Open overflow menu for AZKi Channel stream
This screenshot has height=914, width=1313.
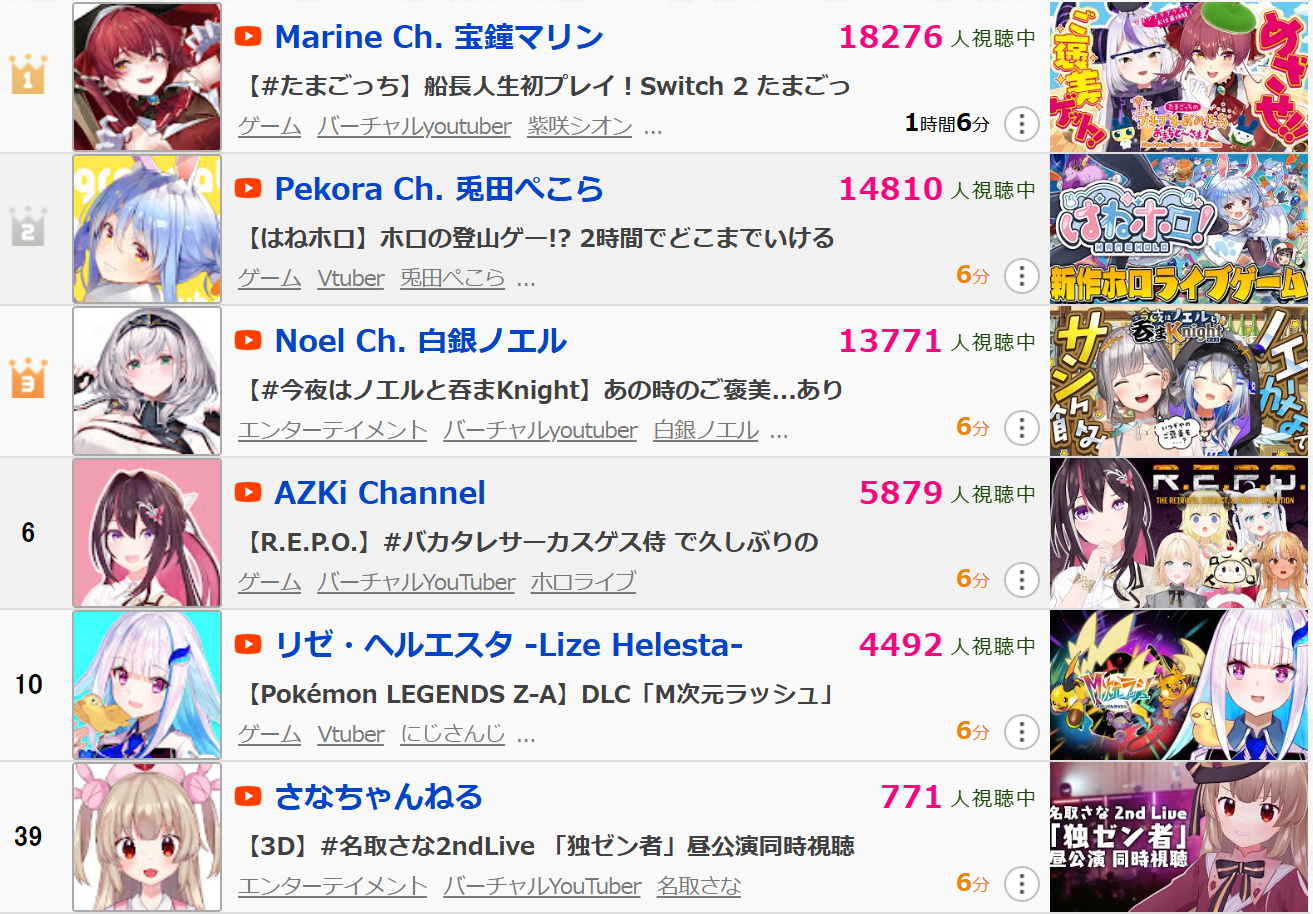[x=1021, y=580]
